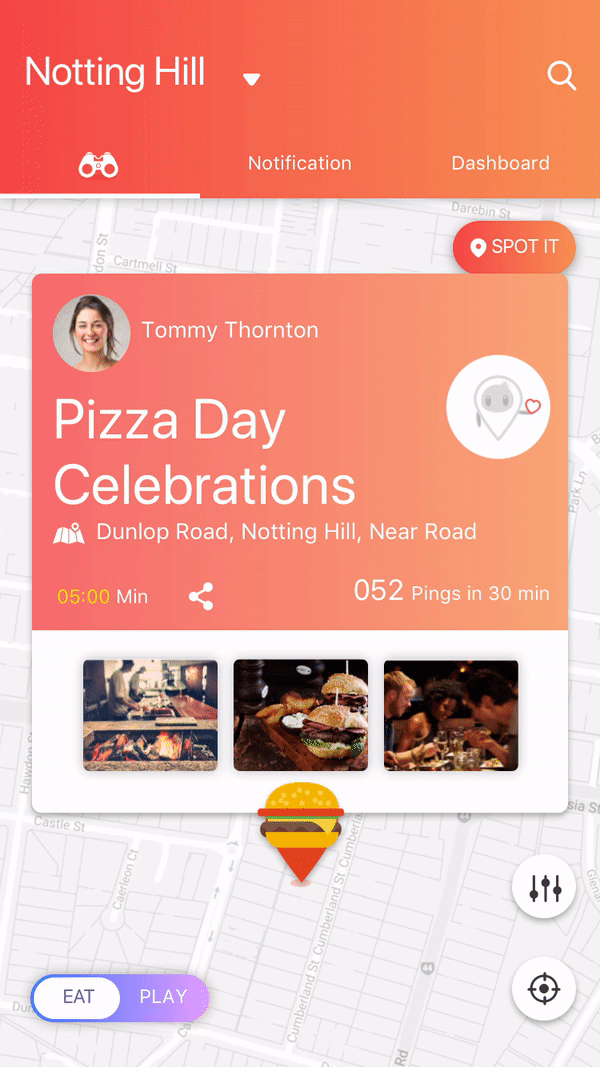Open the map filter sliders button
This screenshot has height=1067, width=600.
[x=544, y=887]
